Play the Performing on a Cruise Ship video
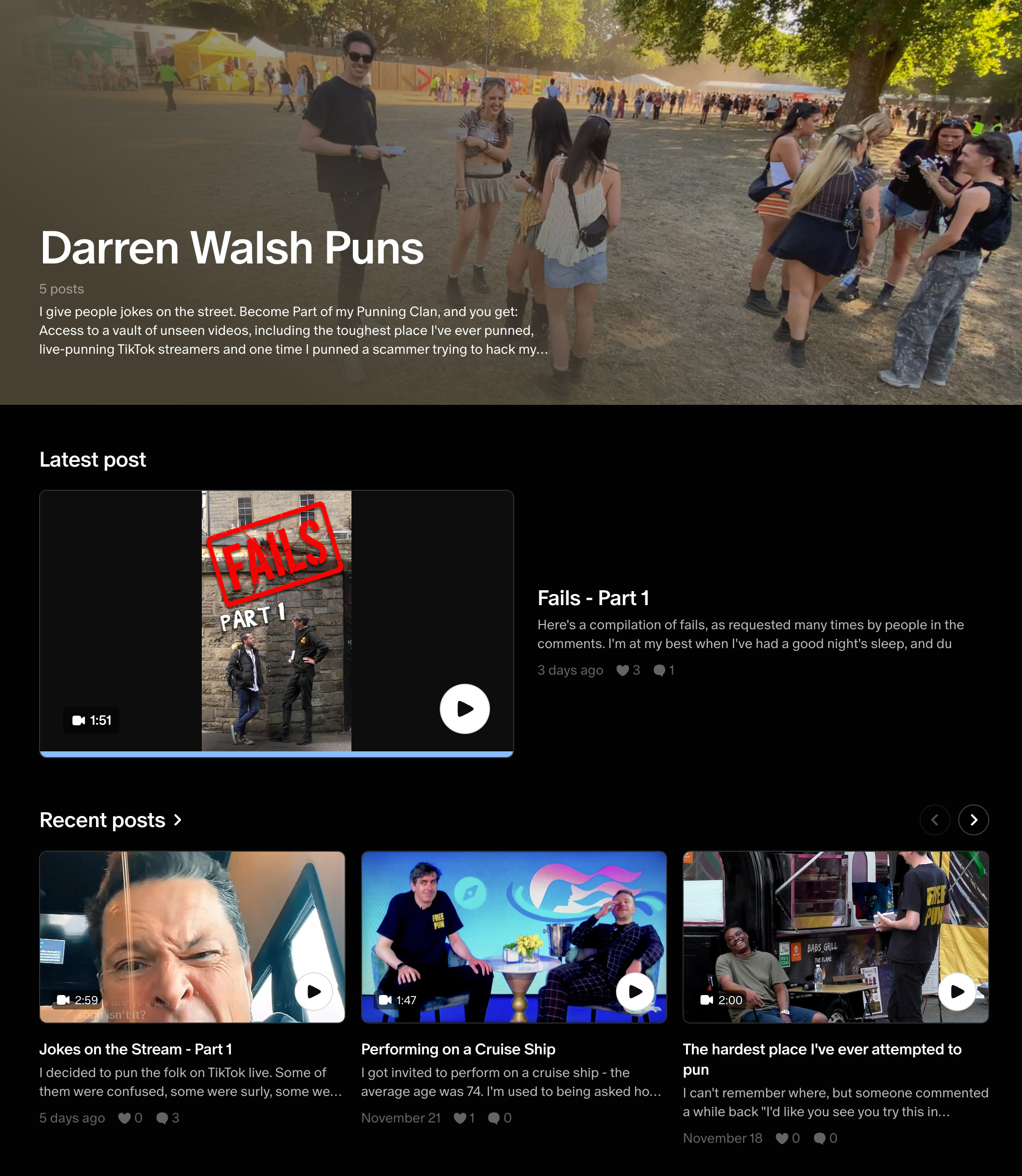Viewport: 1022px width, 1176px height. click(x=635, y=991)
